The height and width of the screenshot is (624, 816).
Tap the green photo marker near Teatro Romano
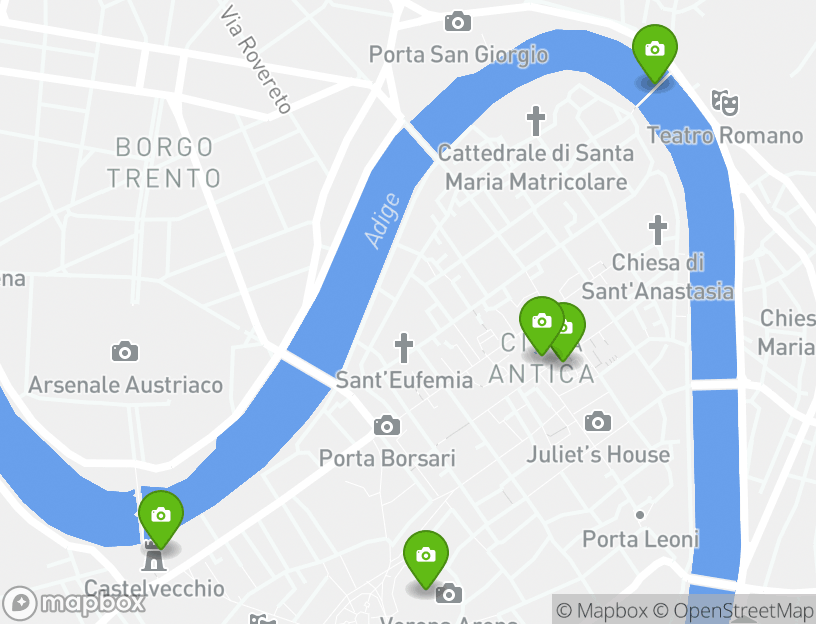click(x=655, y=49)
